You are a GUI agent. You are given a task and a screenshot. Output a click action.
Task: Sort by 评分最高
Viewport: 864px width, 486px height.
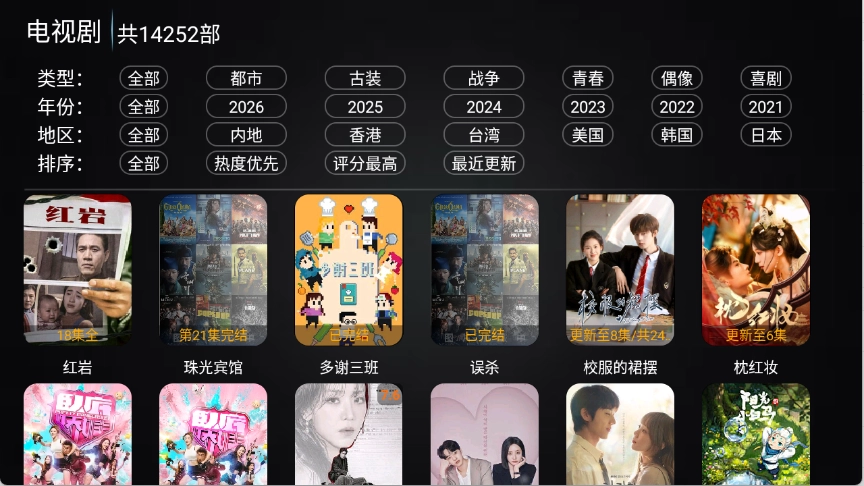tap(365, 163)
